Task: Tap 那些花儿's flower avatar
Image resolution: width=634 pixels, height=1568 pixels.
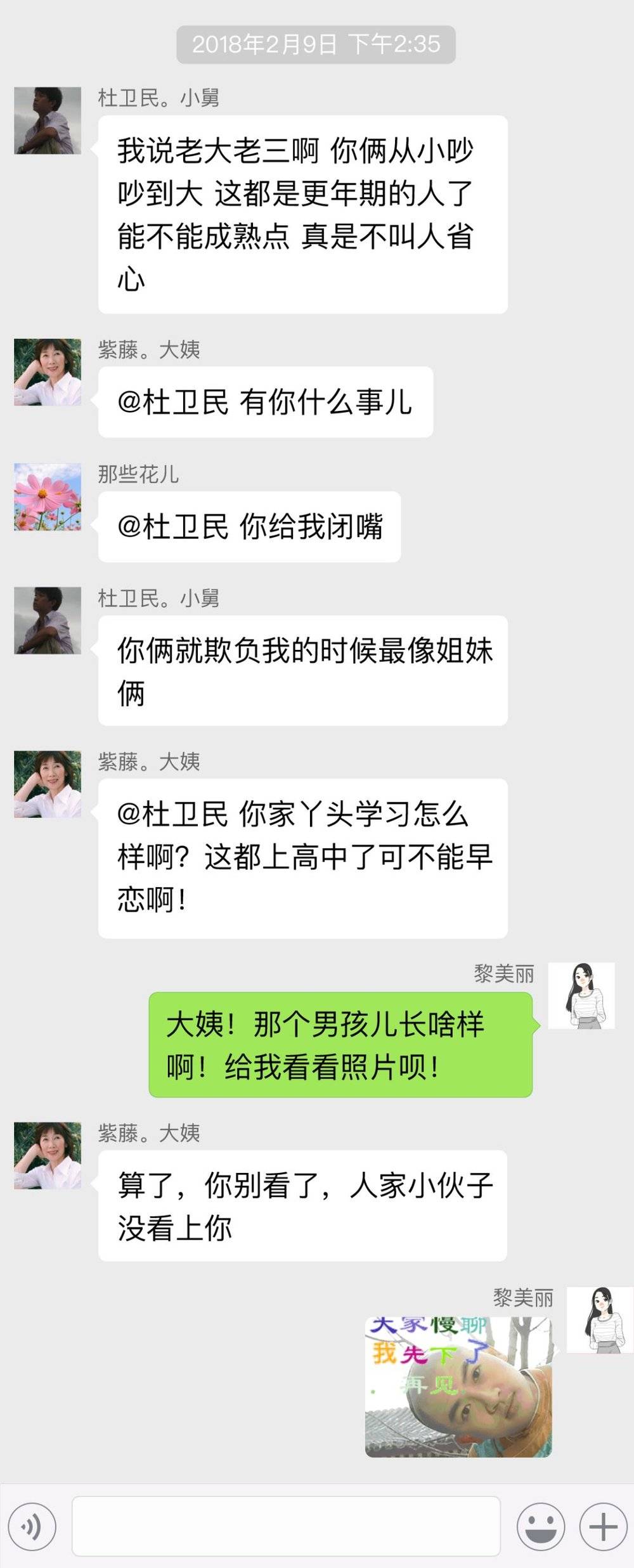Action: 48,496
